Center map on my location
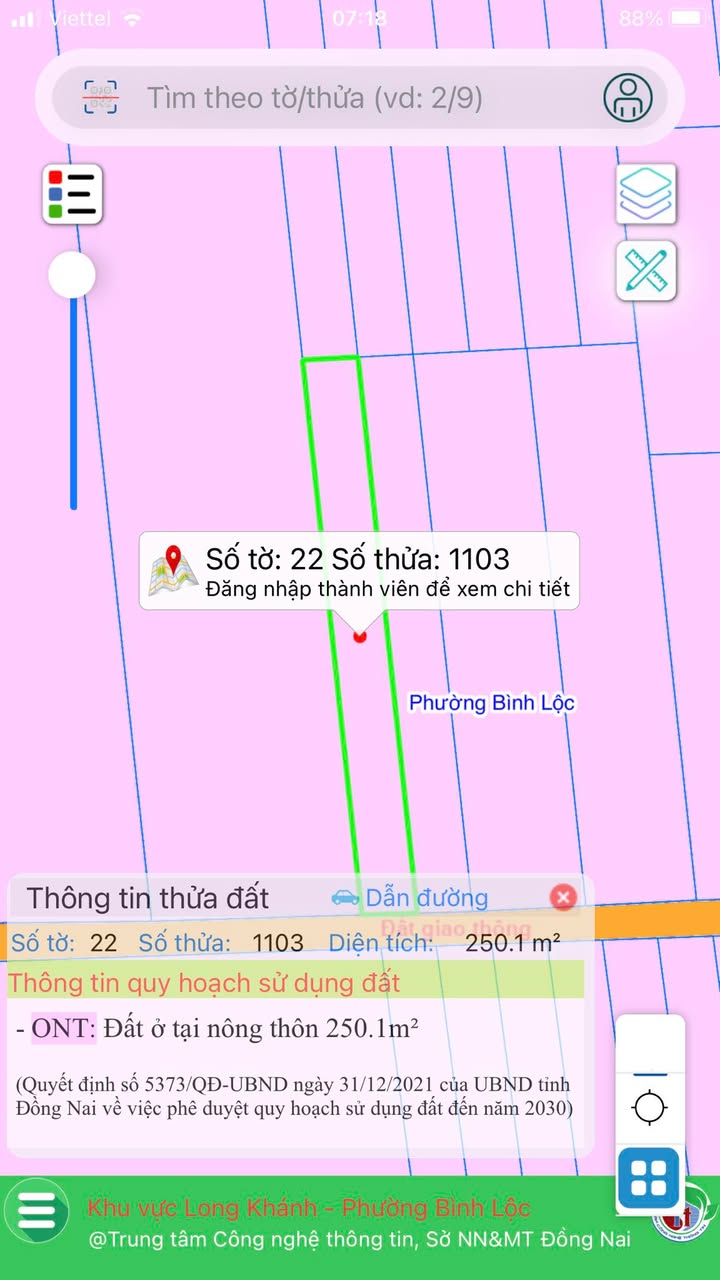Screen dimensions: 720x1280 click(650, 1107)
